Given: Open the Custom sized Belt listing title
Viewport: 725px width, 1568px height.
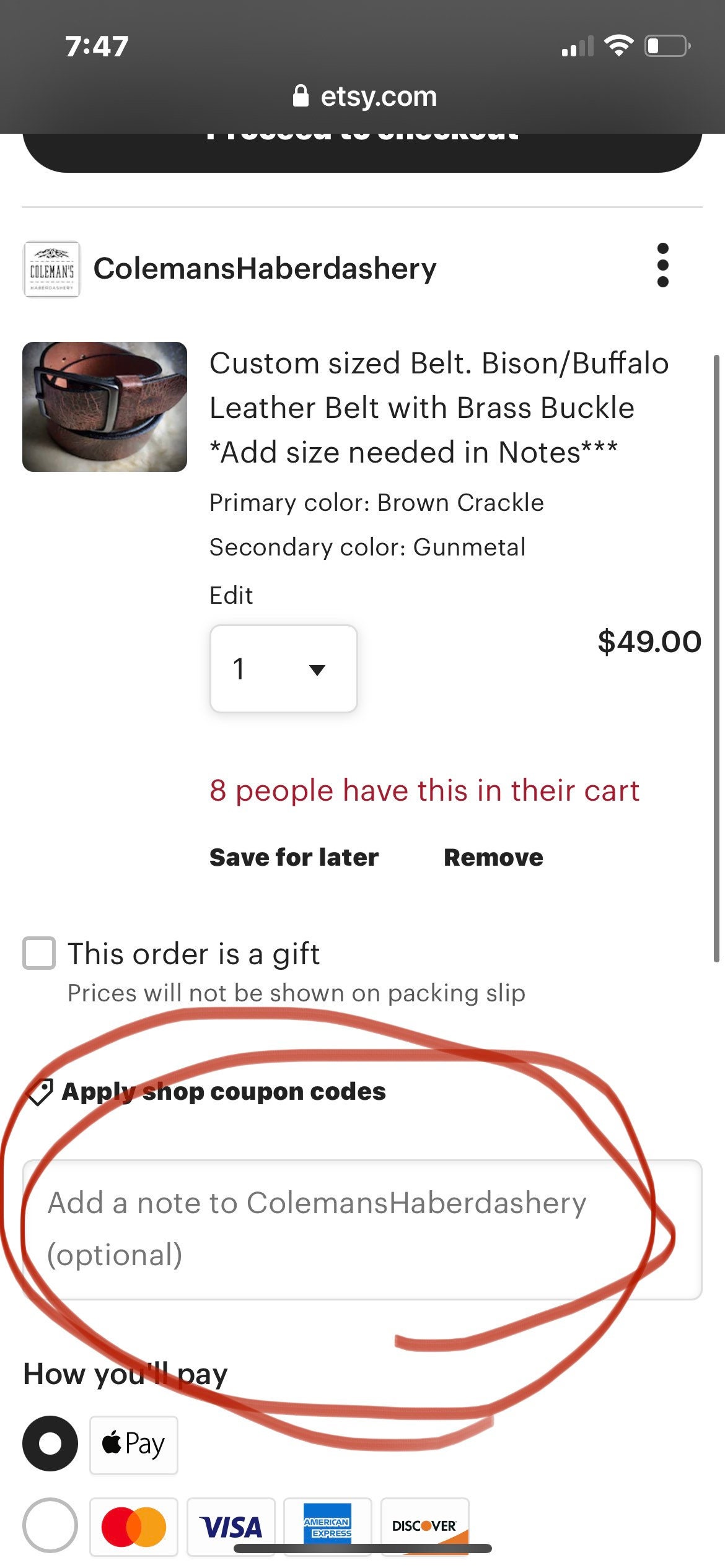Looking at the screenshot, I should click(439, 407).
